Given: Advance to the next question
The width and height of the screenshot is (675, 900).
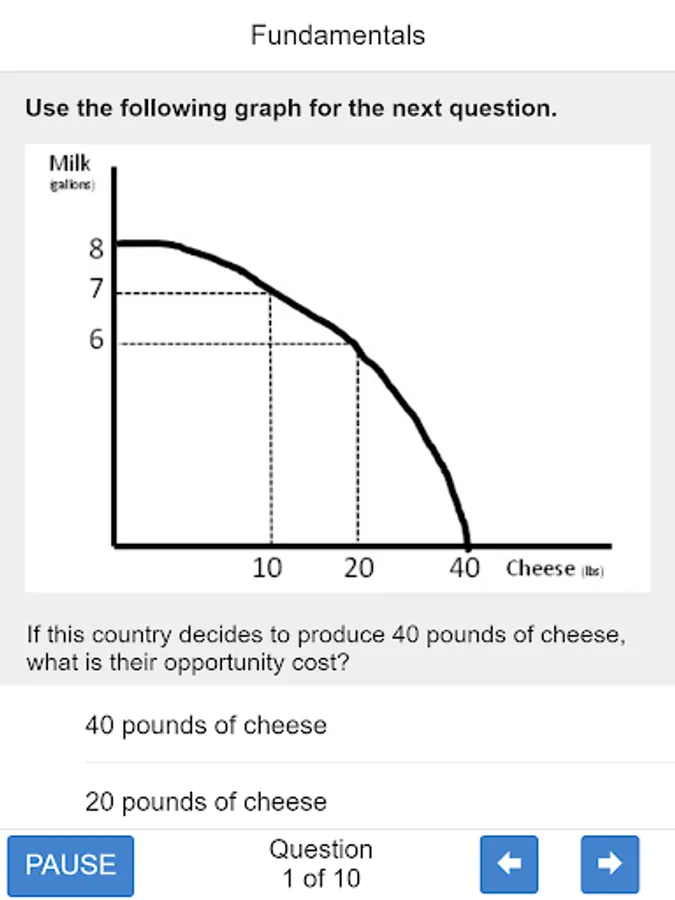Looking at the screenshot, I should (609, 864).
